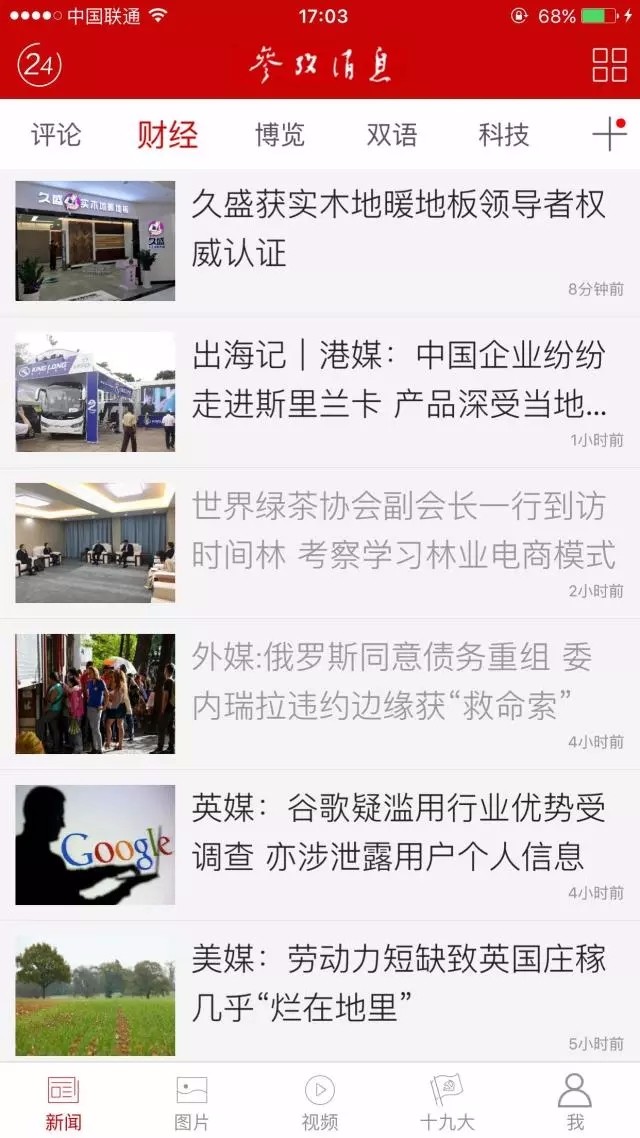Viewport: 640px width, 1138px height.
Task: Open the 24-hour news icon
Action: 40,66
